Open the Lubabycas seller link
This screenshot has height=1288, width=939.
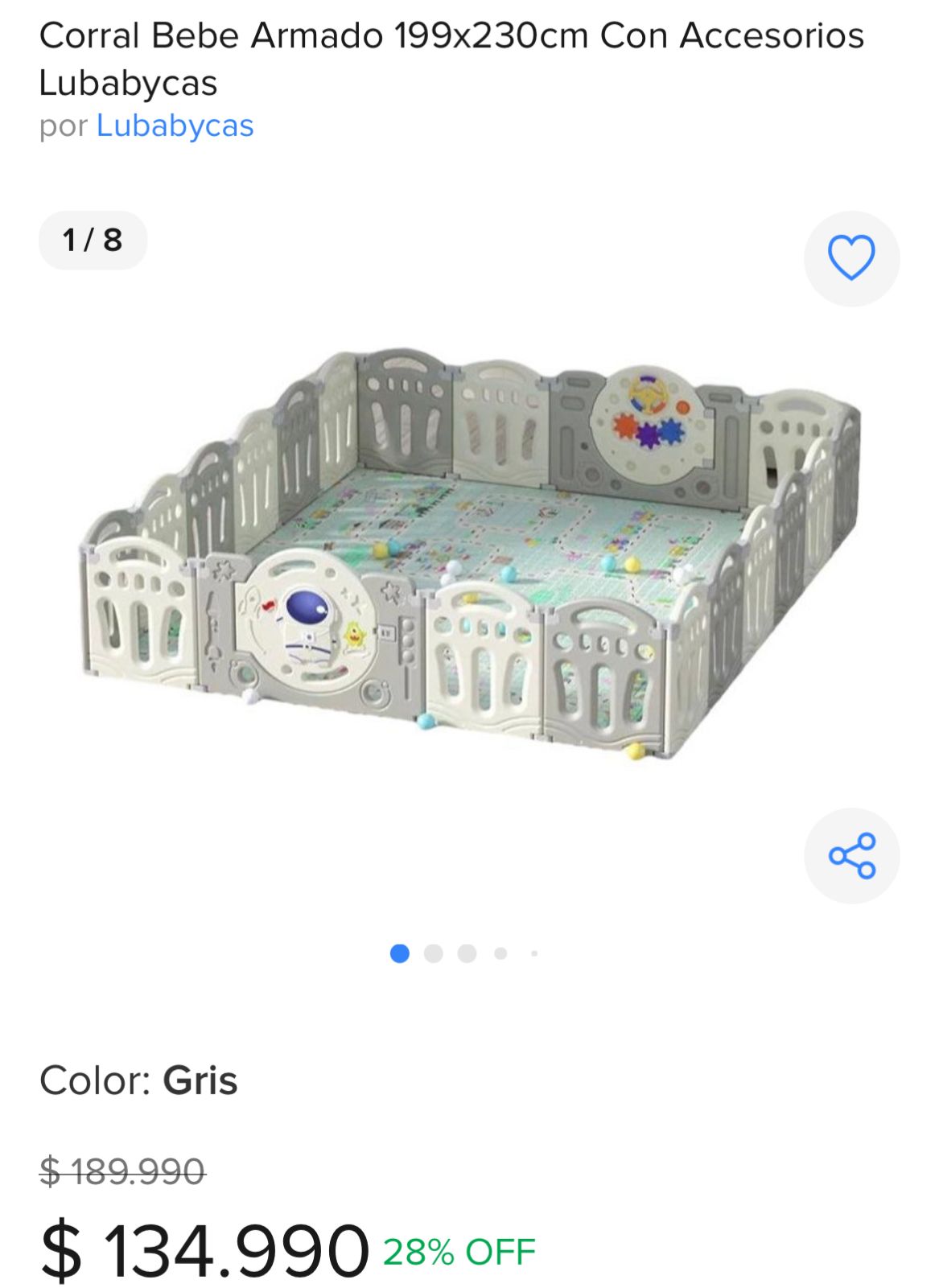coord(175,126)
